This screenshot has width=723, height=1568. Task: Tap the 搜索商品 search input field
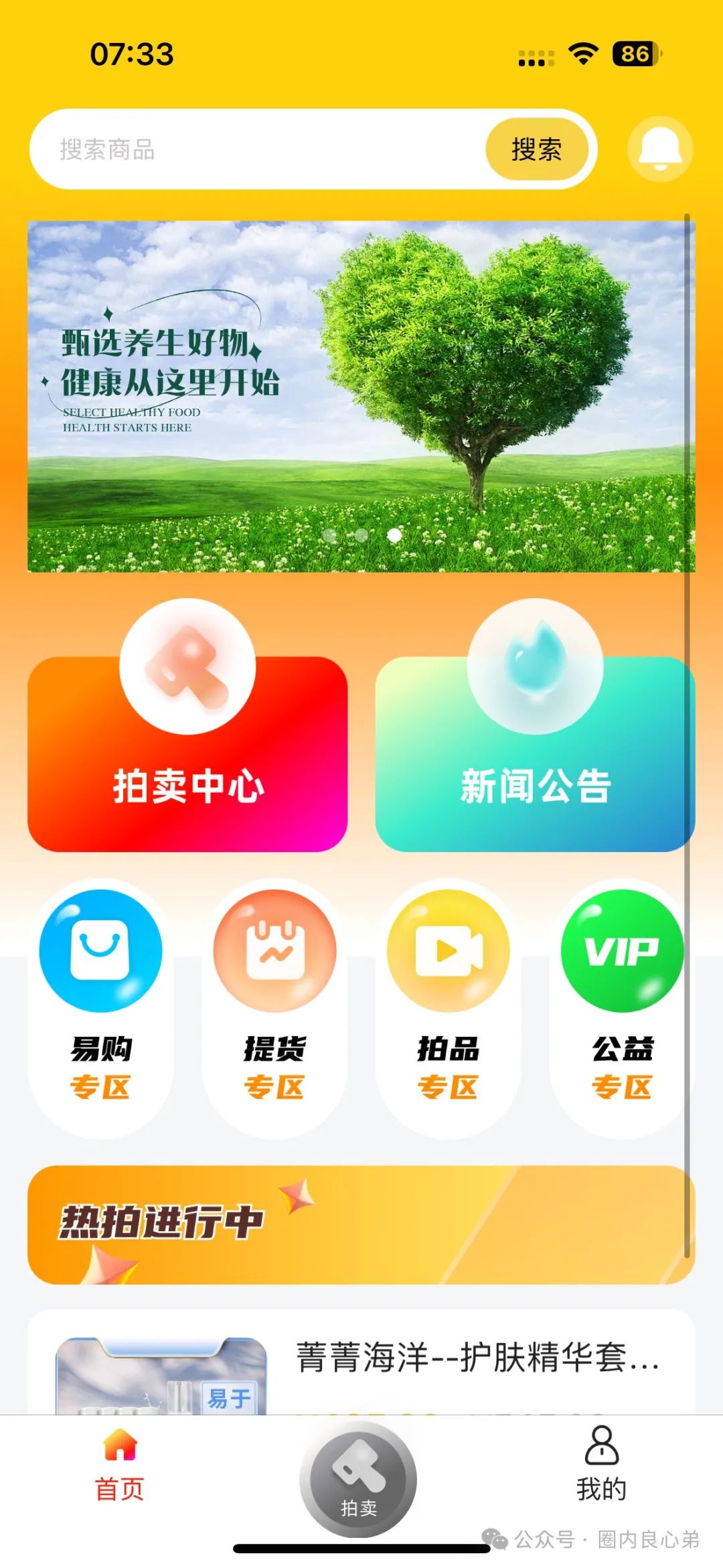pyautogui.click(x=234, y=149)
